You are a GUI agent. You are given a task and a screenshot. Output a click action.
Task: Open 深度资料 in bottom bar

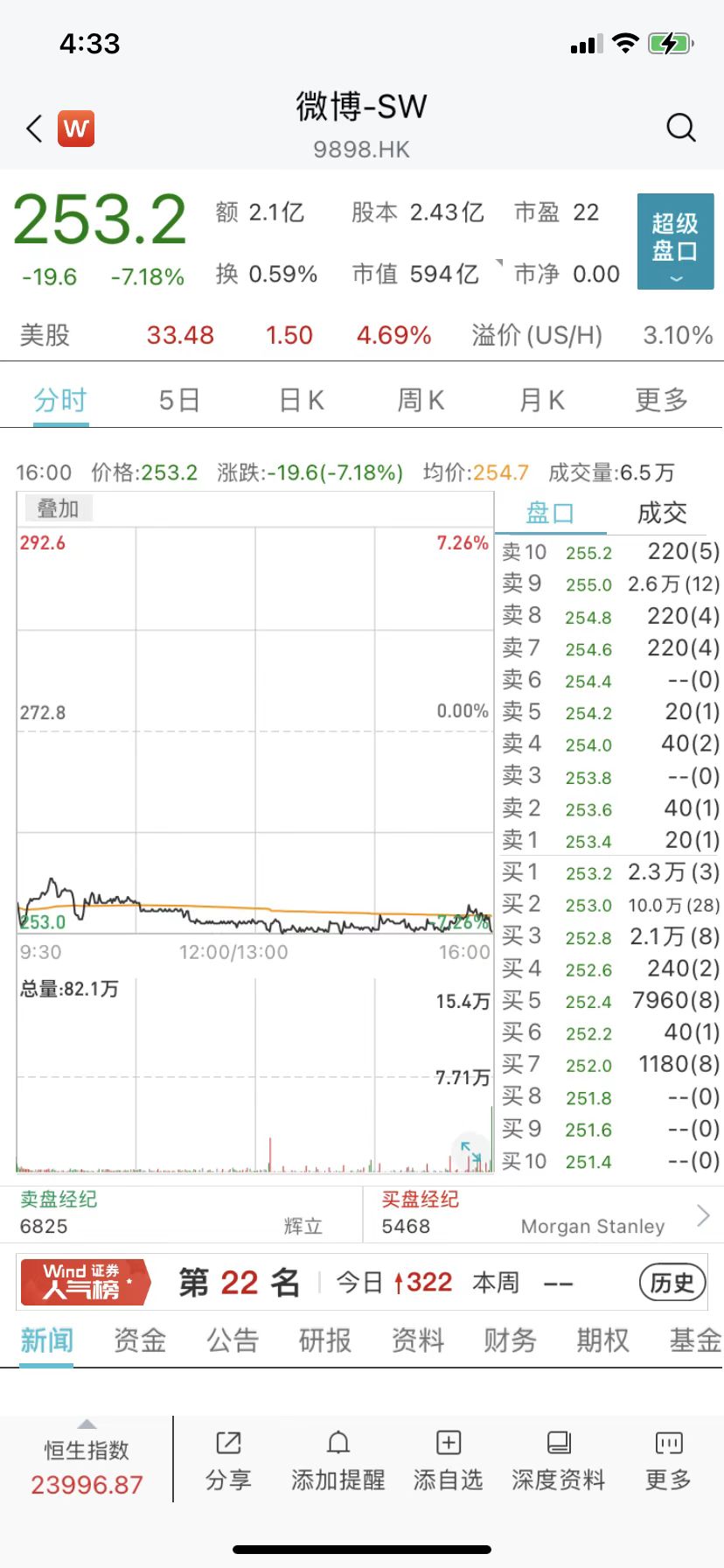coord(559,1460)
